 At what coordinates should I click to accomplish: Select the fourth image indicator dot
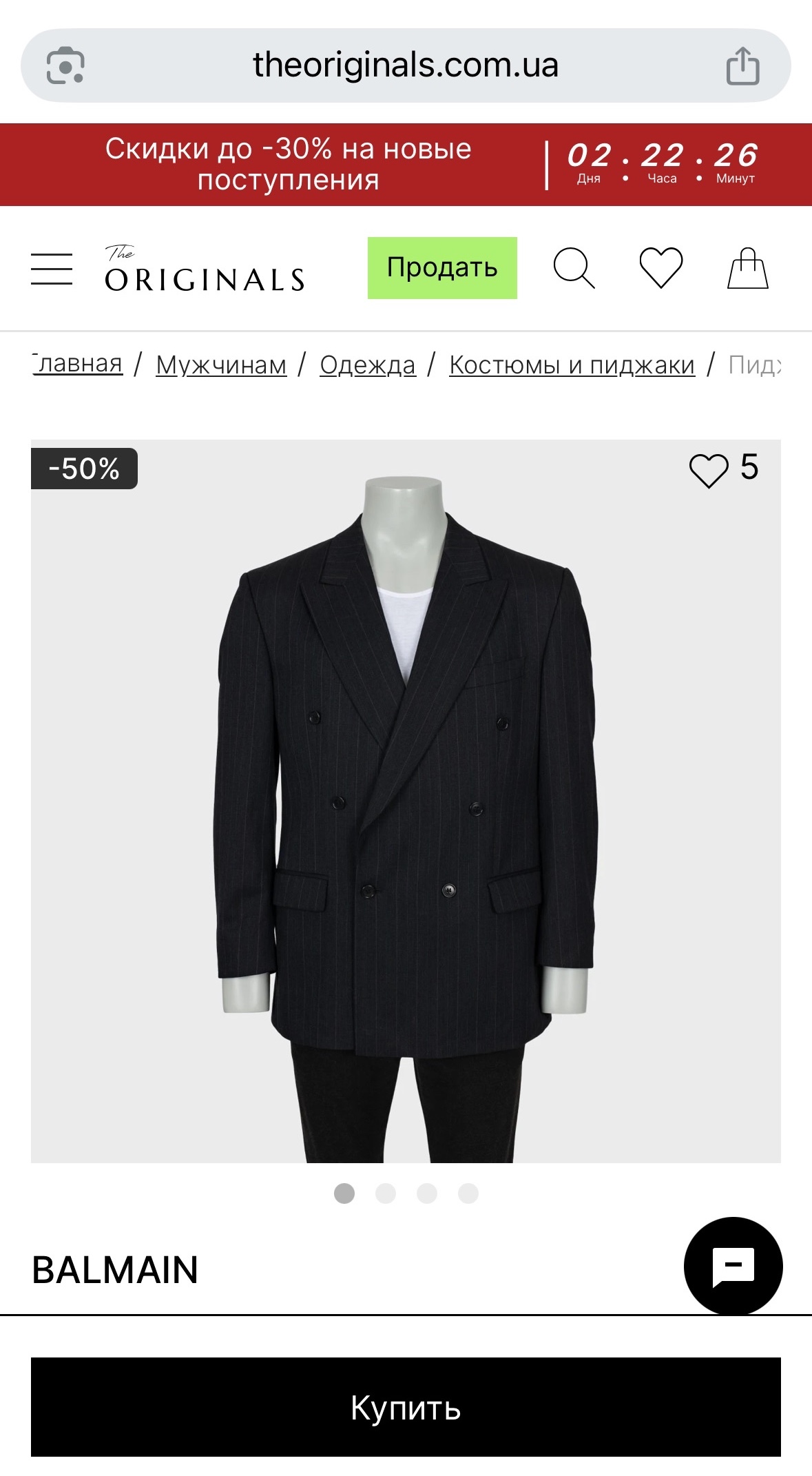468,1193
